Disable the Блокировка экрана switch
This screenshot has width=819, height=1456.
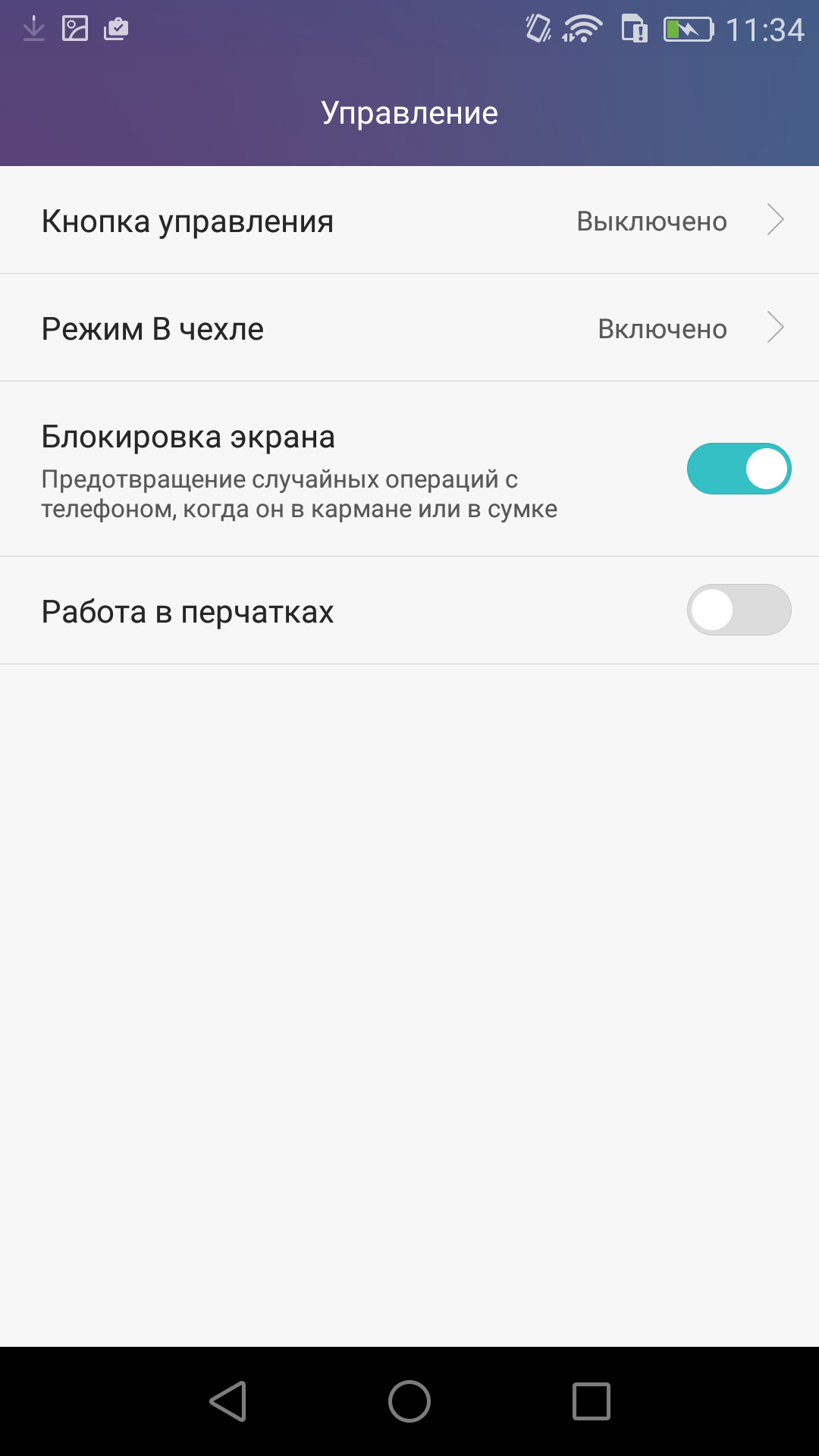739,469
